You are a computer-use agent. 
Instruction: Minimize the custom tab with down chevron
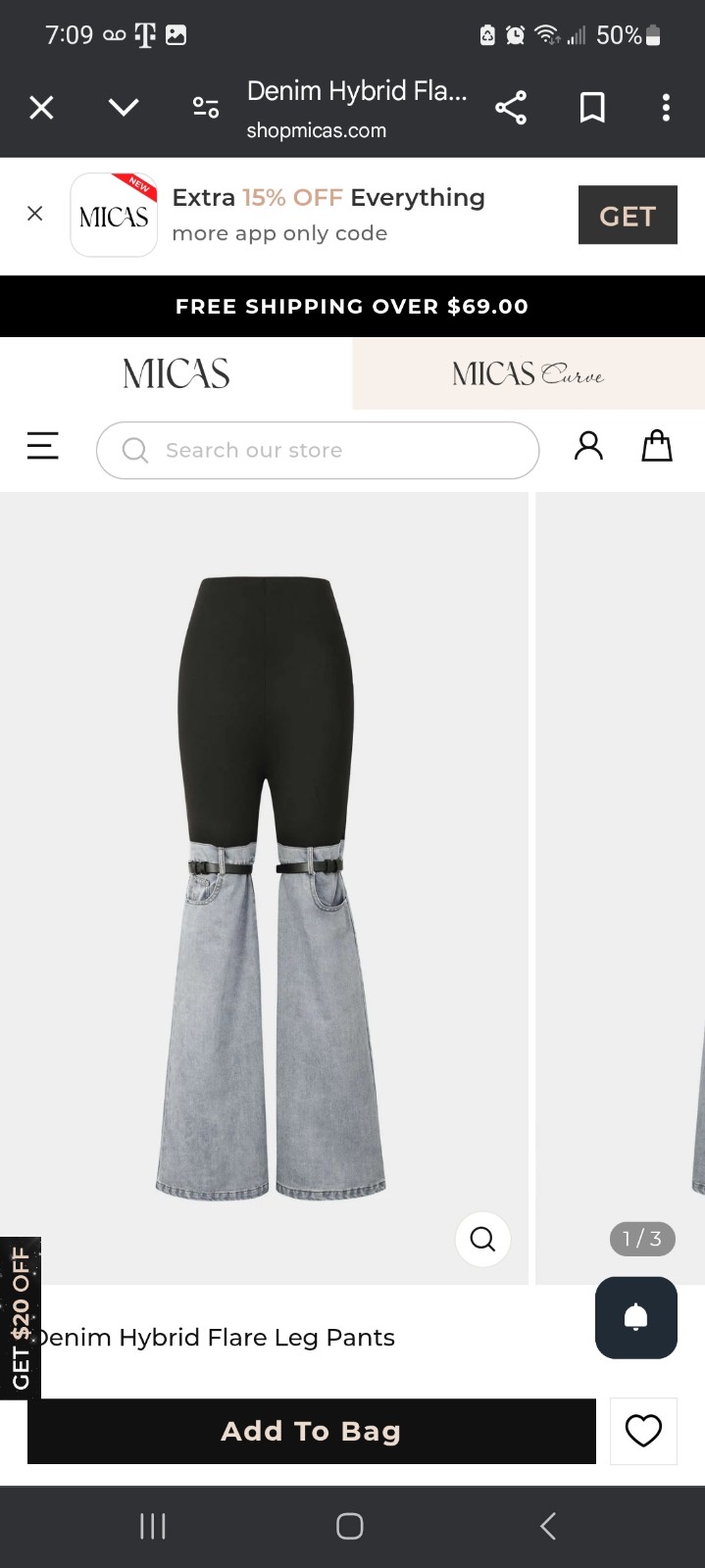(x=124, y=107)
